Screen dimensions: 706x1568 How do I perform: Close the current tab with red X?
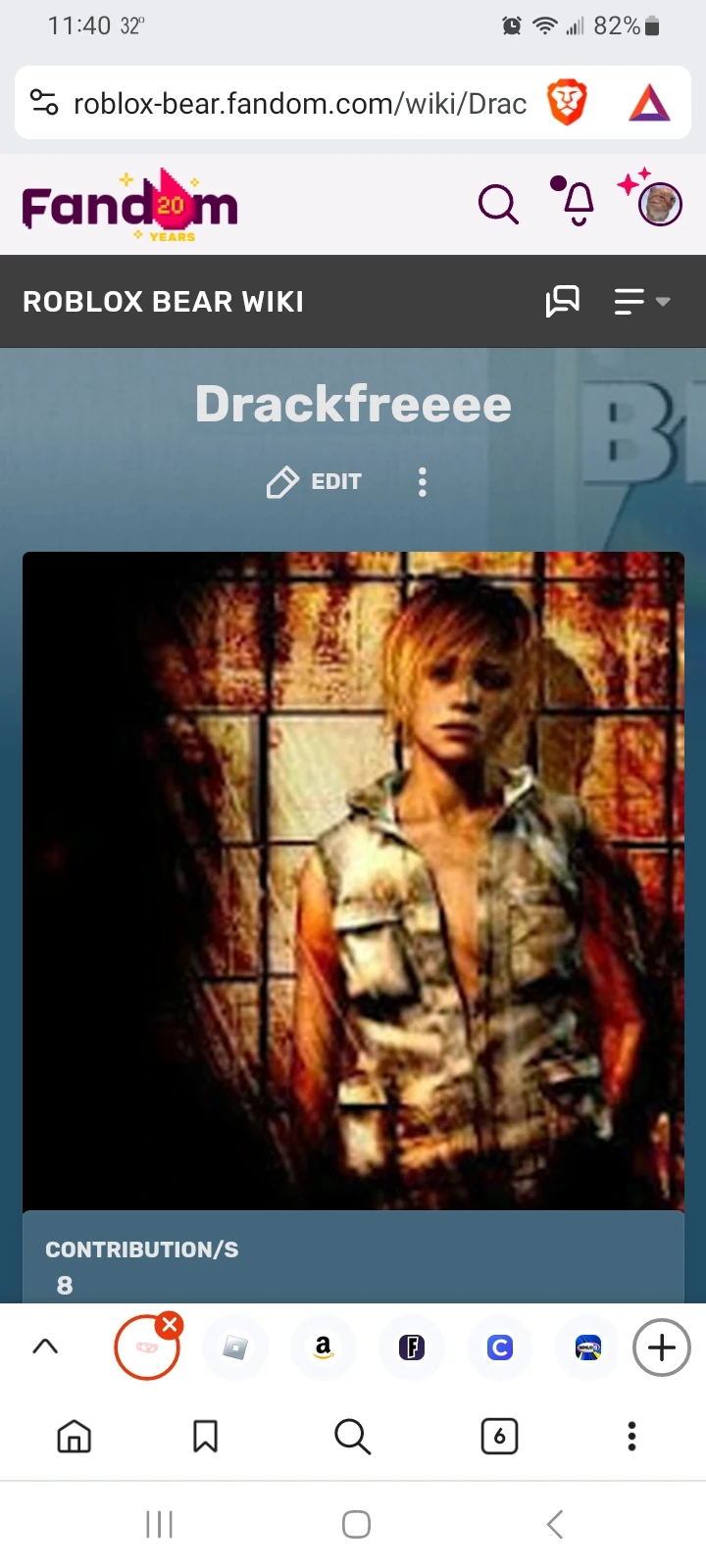pyautogui.click(x=170, y=1325)
